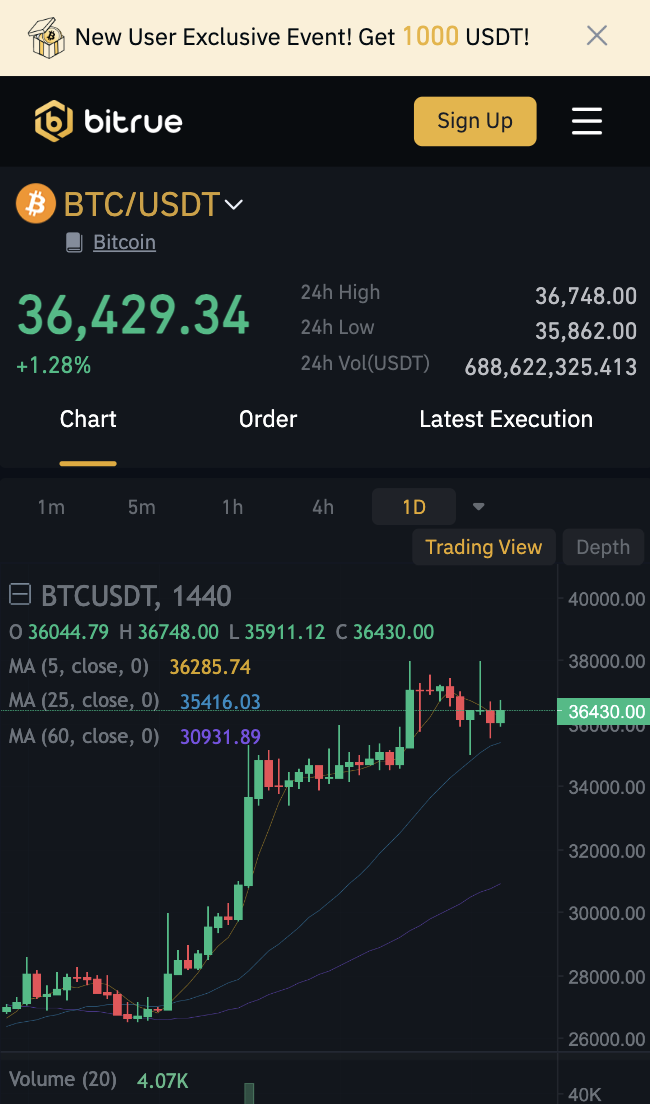Viewport: 650px width, 1104px height.
Task: Select the 1D chart interval
Action: coord(414,507)
